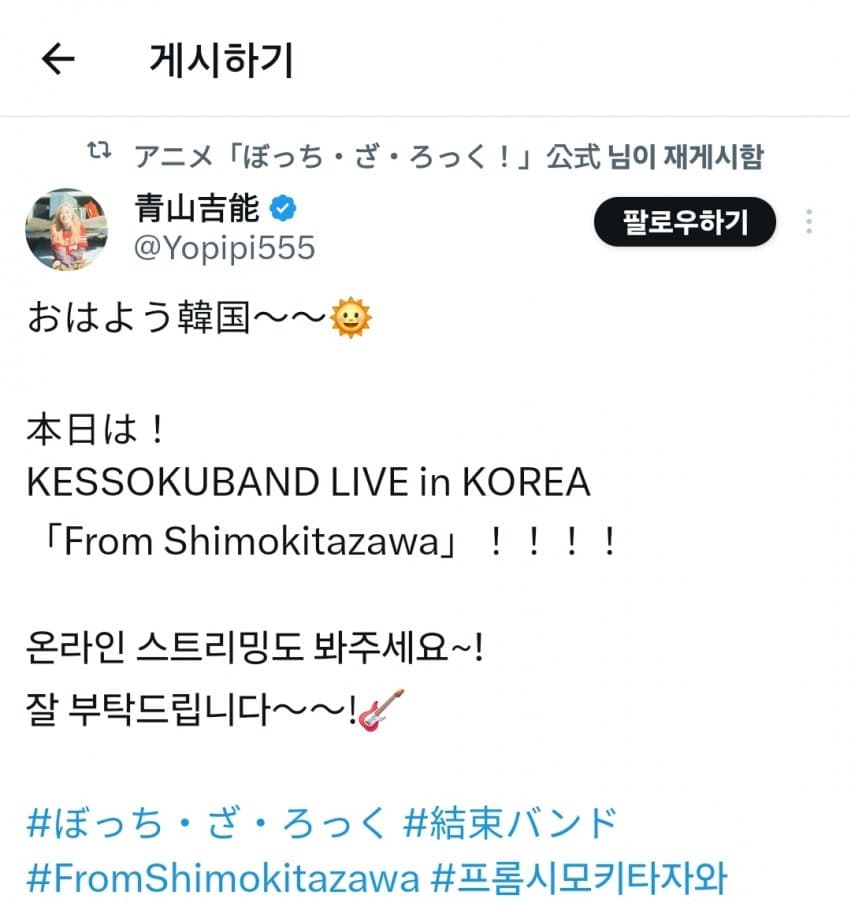Open the #프롬시모키타자와 hashtag

coord(579,879)
